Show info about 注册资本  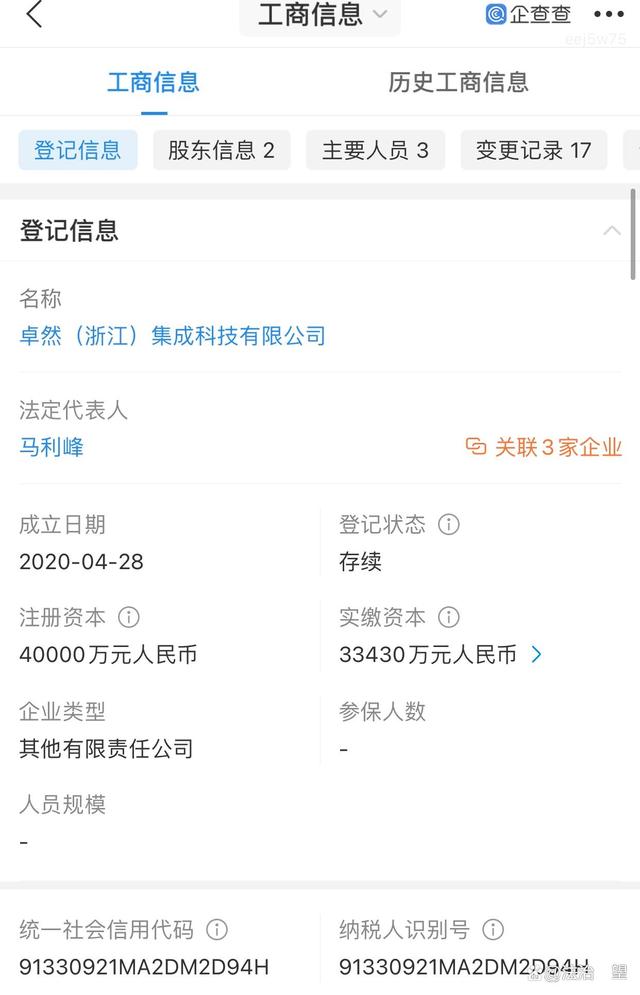(129, 617)
